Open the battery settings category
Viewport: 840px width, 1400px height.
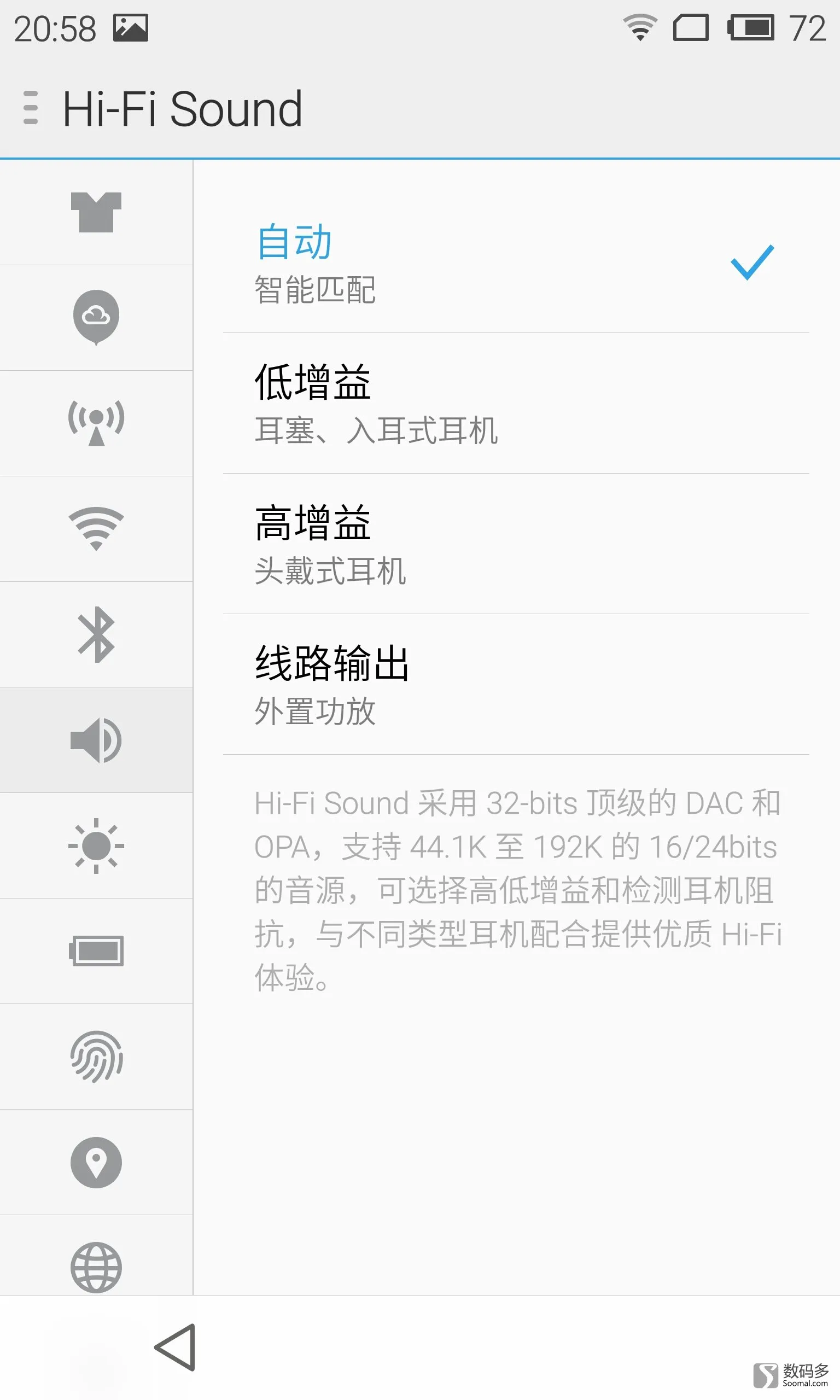click(x=96, y=950)
